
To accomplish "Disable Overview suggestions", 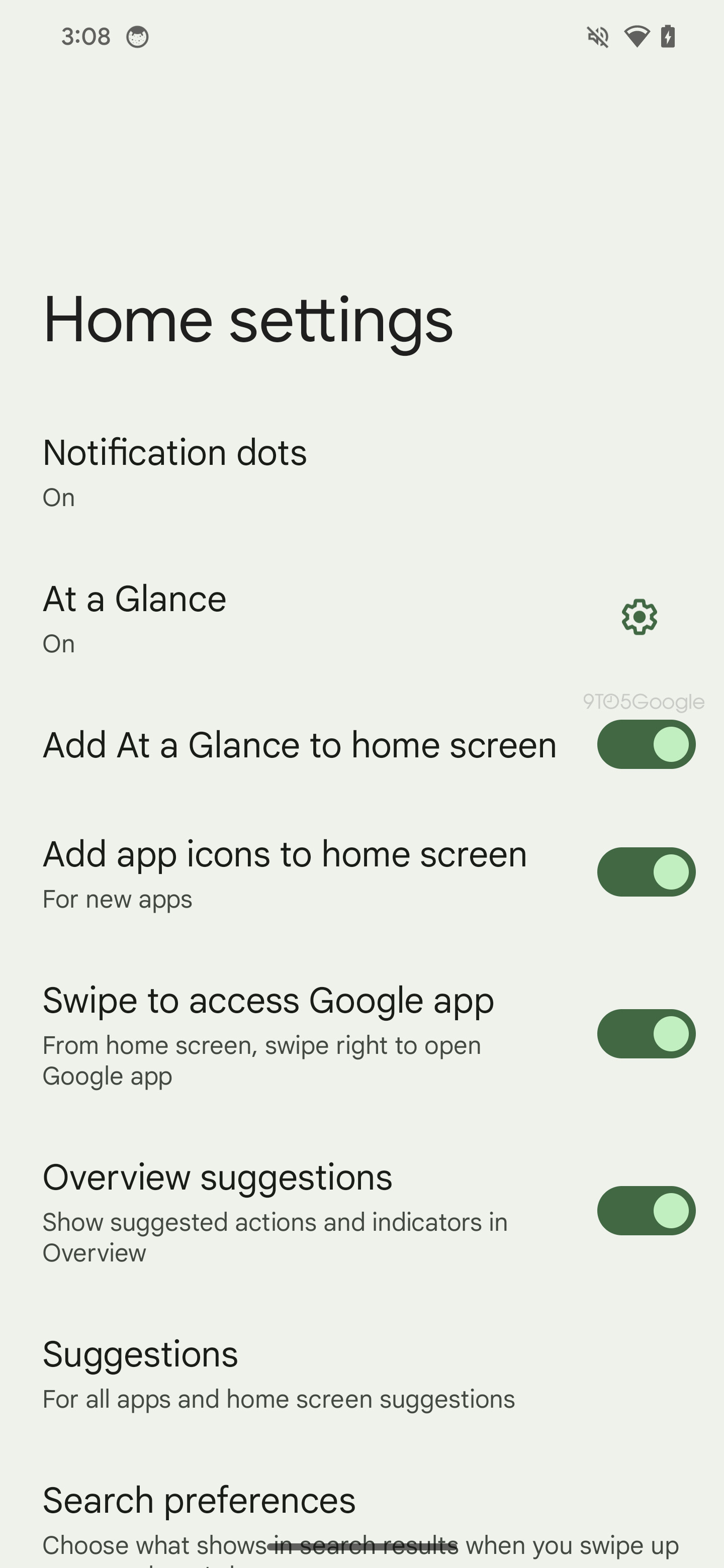I will pyautogui.click(x=646, y=1211).
